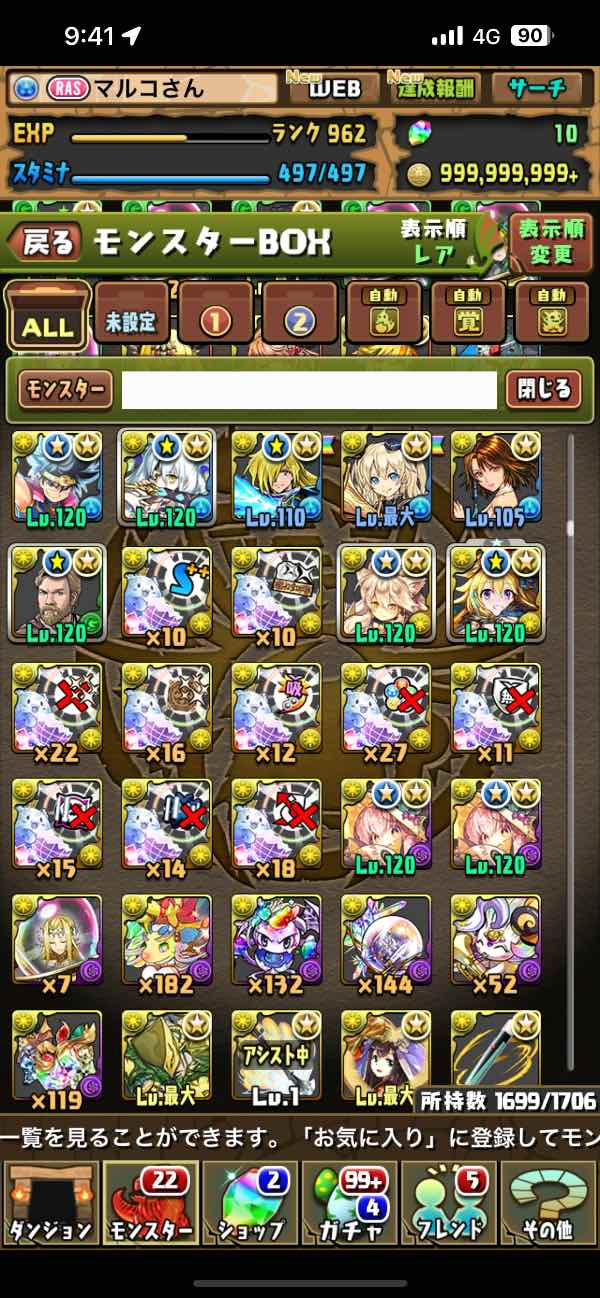Open the ショップ tab
The image size is (600, 1298).
pyautogui.click(x=250, y=1204)
